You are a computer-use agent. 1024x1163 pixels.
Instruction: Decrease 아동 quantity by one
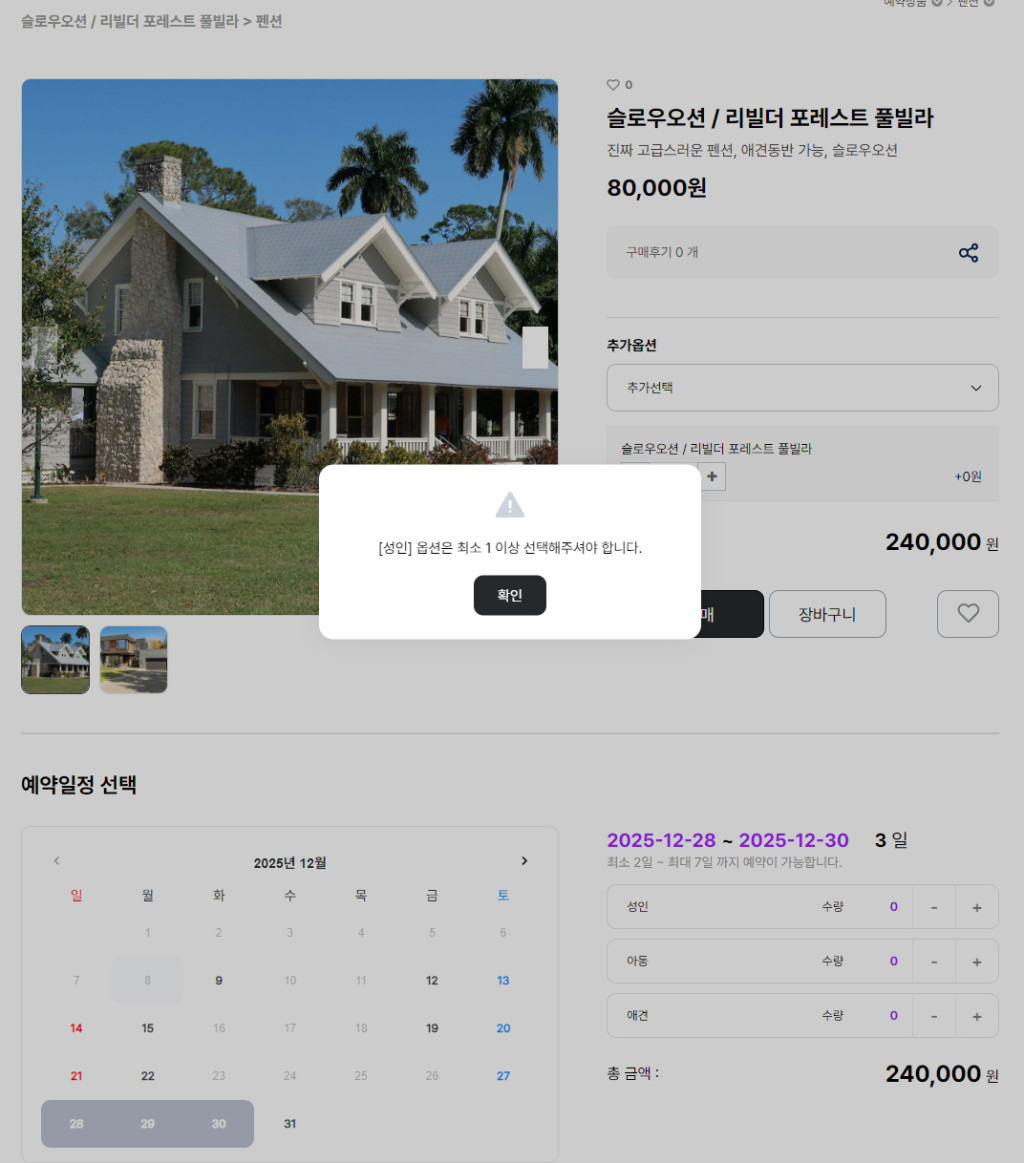934,961
